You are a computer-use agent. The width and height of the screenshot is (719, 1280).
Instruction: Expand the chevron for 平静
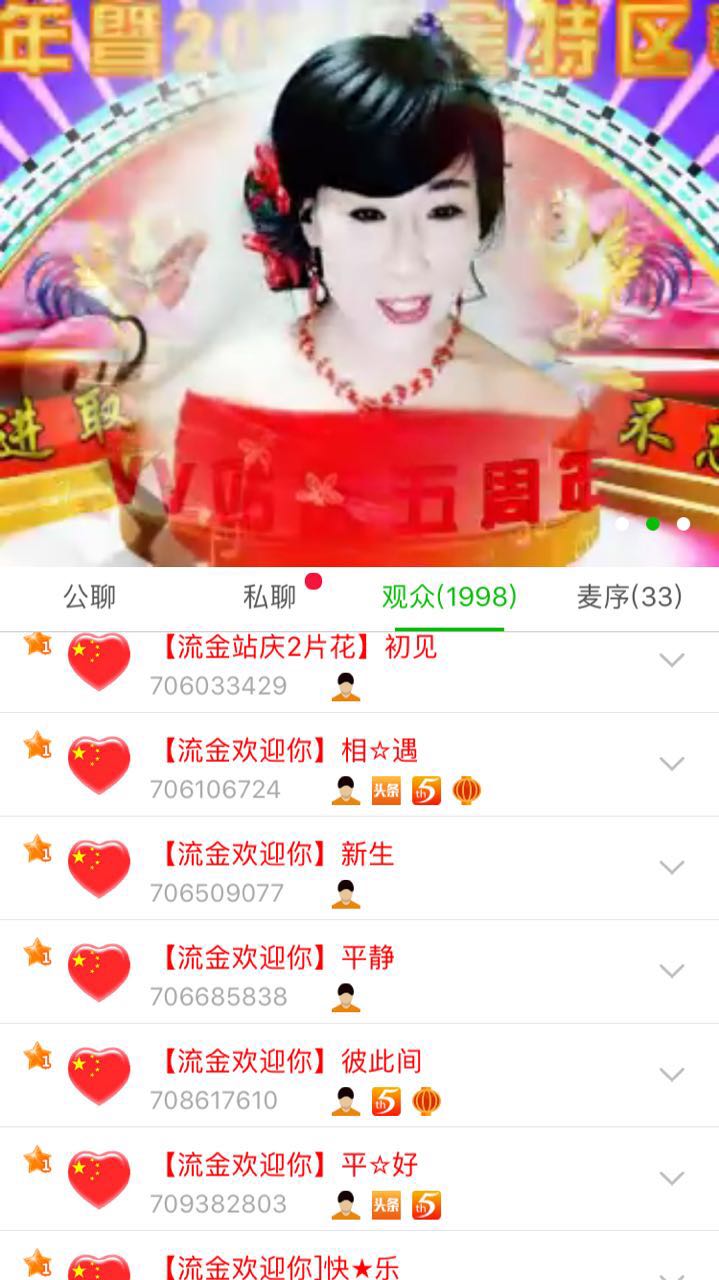point(672,971)
